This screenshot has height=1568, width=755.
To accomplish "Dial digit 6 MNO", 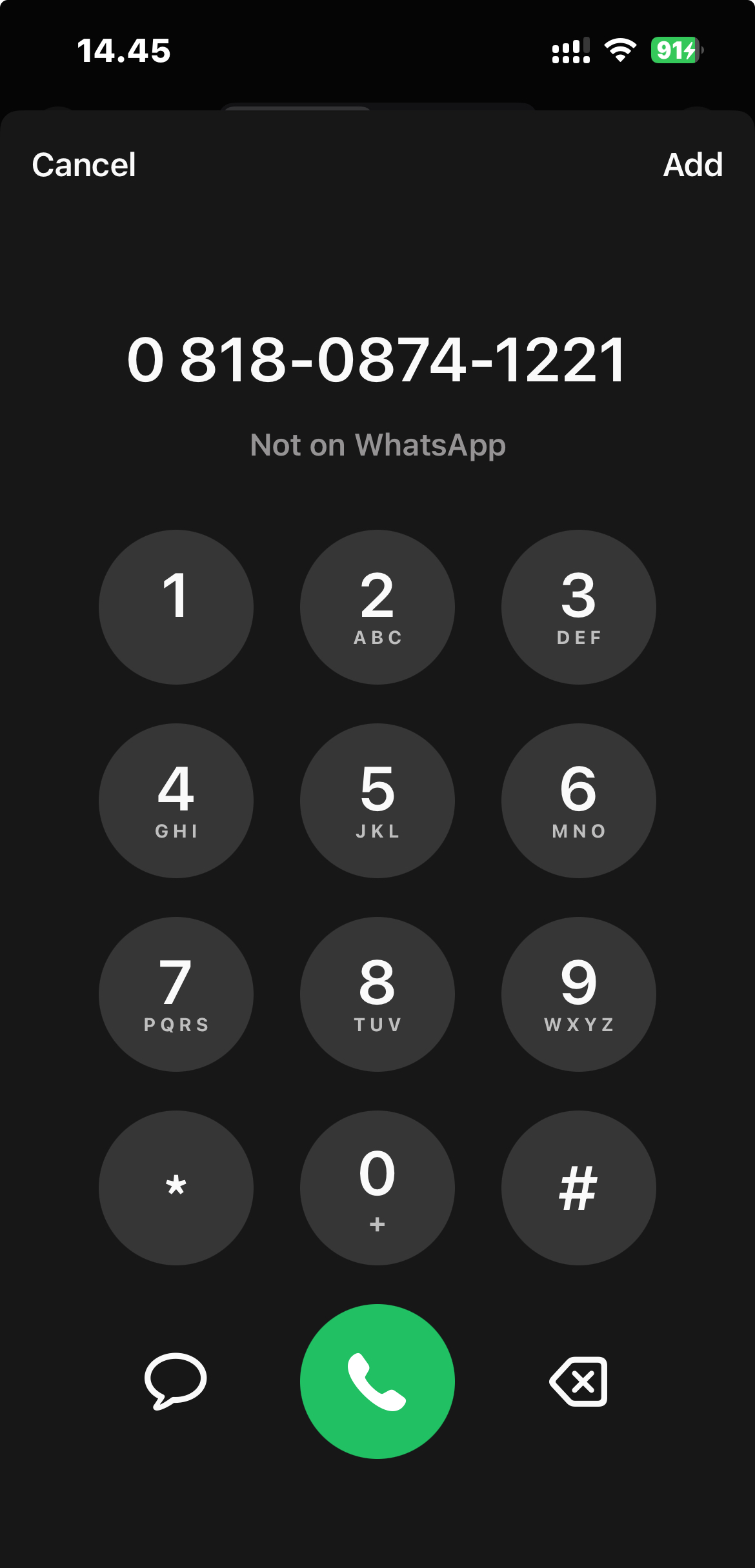I will [x=579, y=801].
